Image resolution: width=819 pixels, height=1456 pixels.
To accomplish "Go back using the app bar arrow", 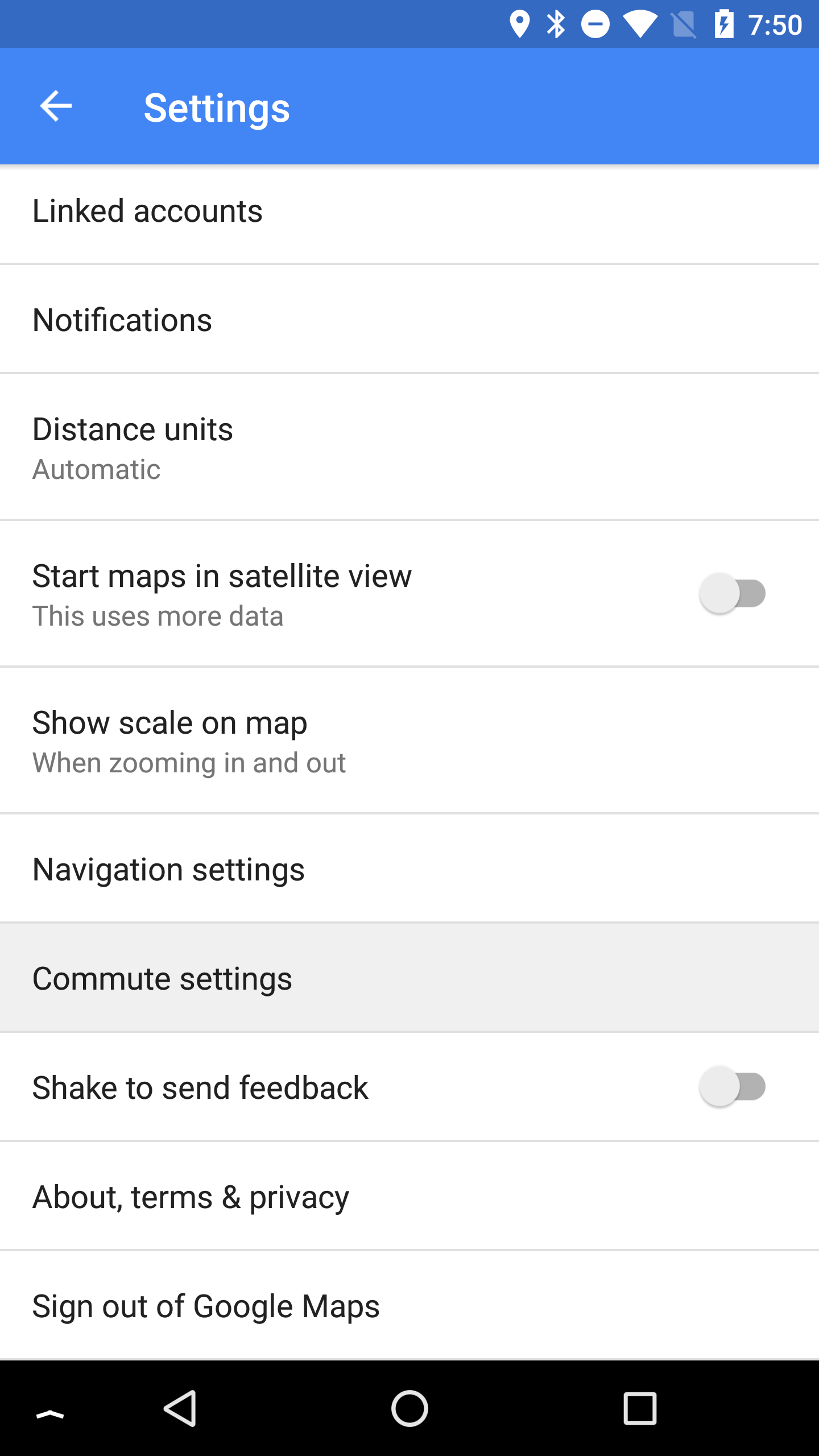I will pos(56,106).
